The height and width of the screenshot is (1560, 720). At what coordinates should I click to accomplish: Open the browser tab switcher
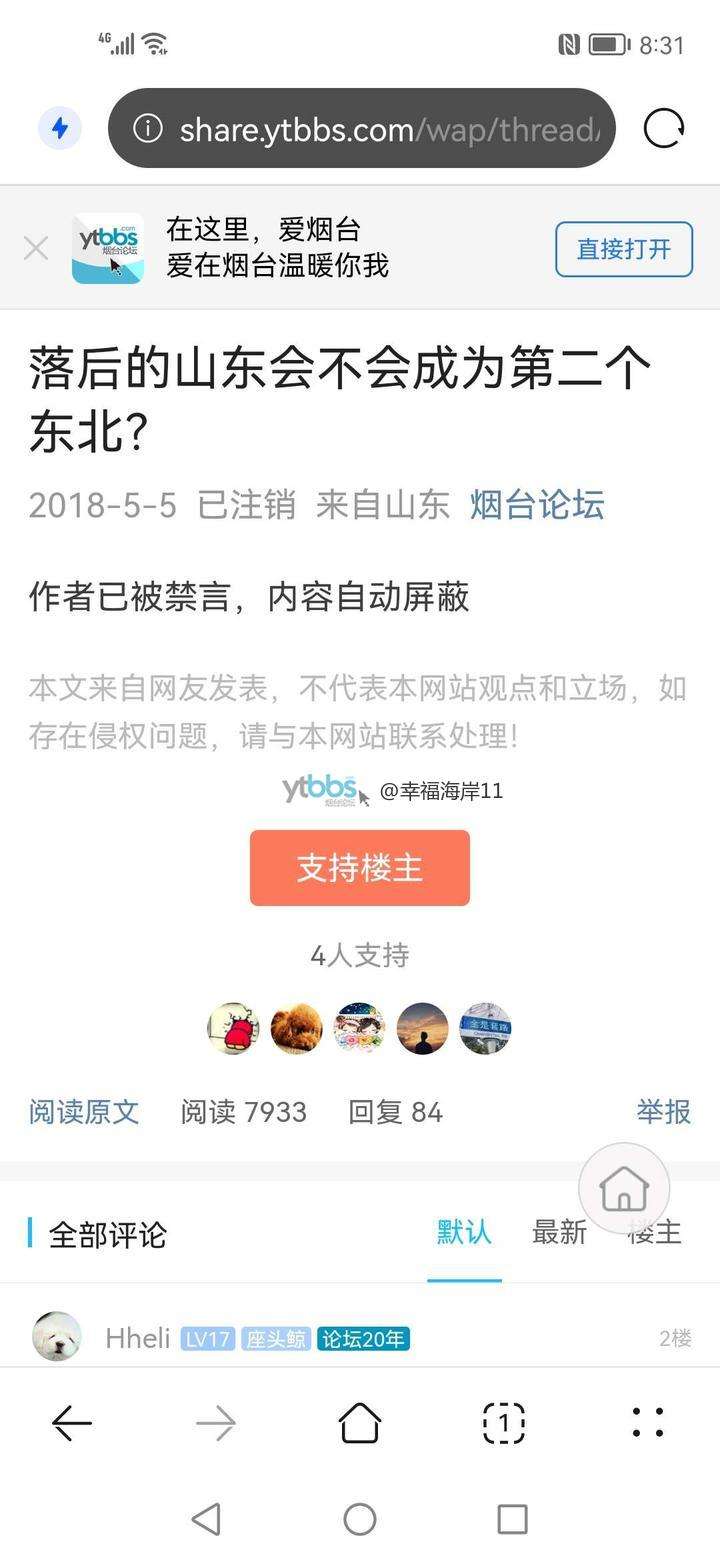504,1423
